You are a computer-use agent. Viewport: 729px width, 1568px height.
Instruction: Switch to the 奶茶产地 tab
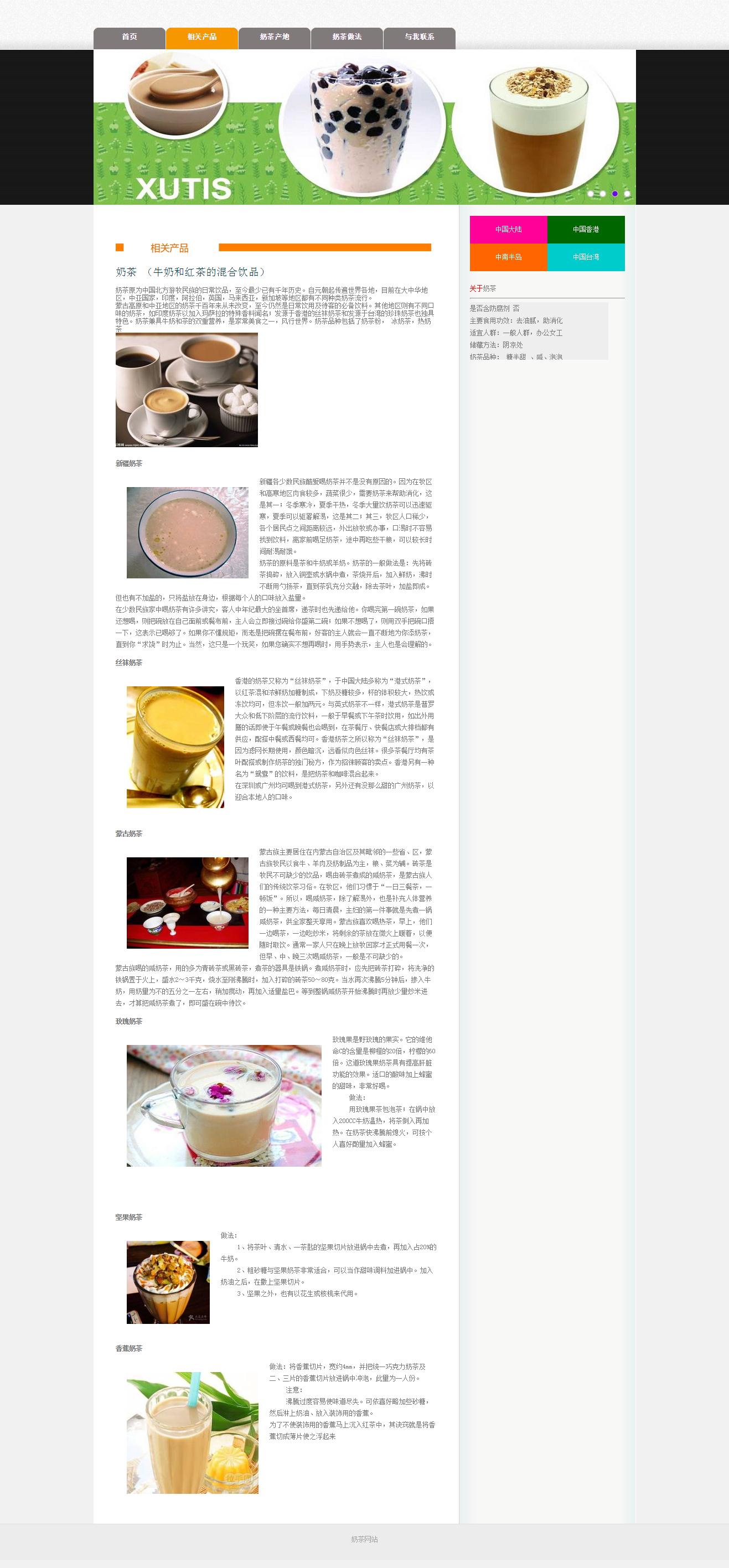click(275, 38)
